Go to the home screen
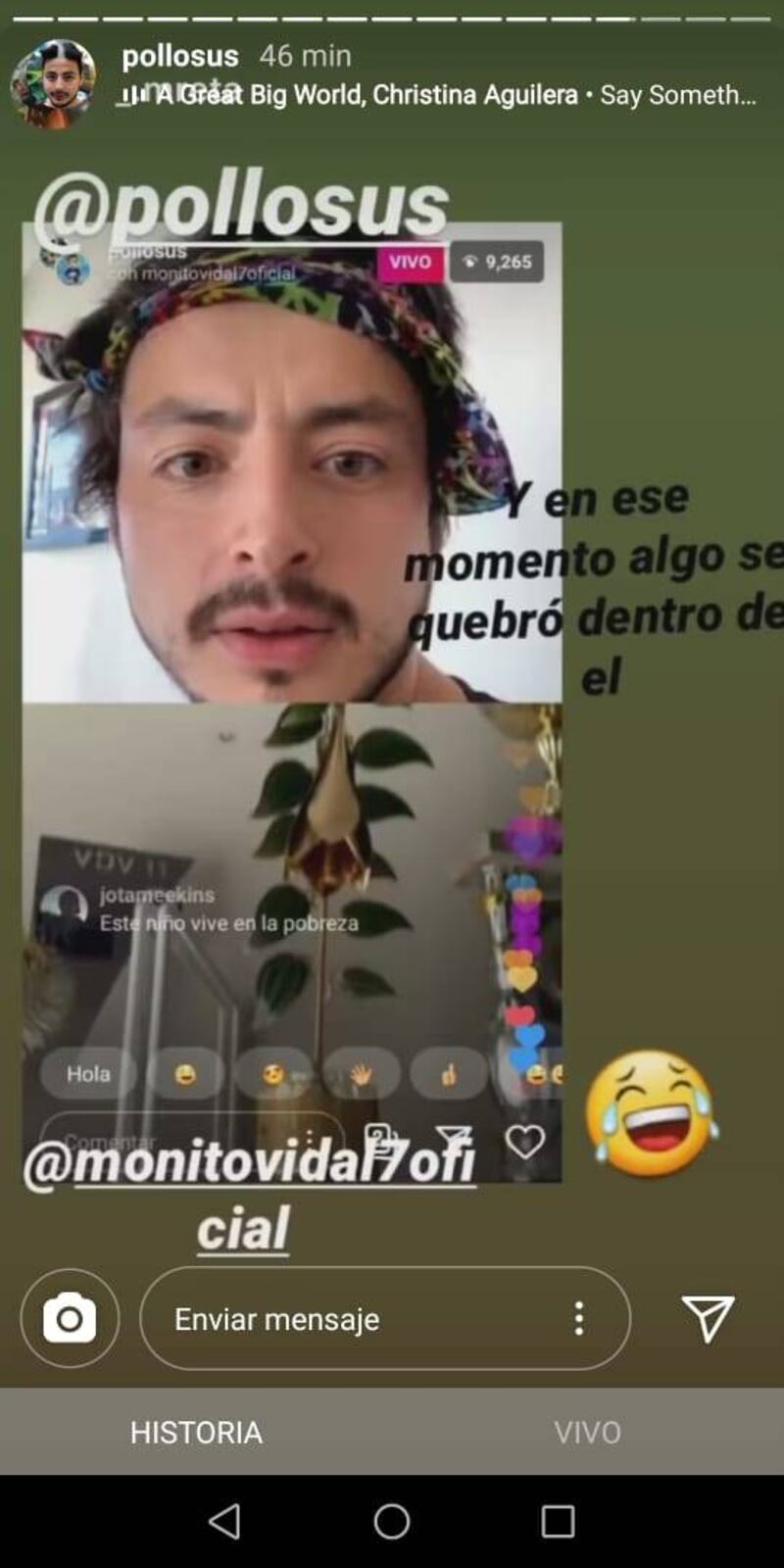 tap(392, 1522)
